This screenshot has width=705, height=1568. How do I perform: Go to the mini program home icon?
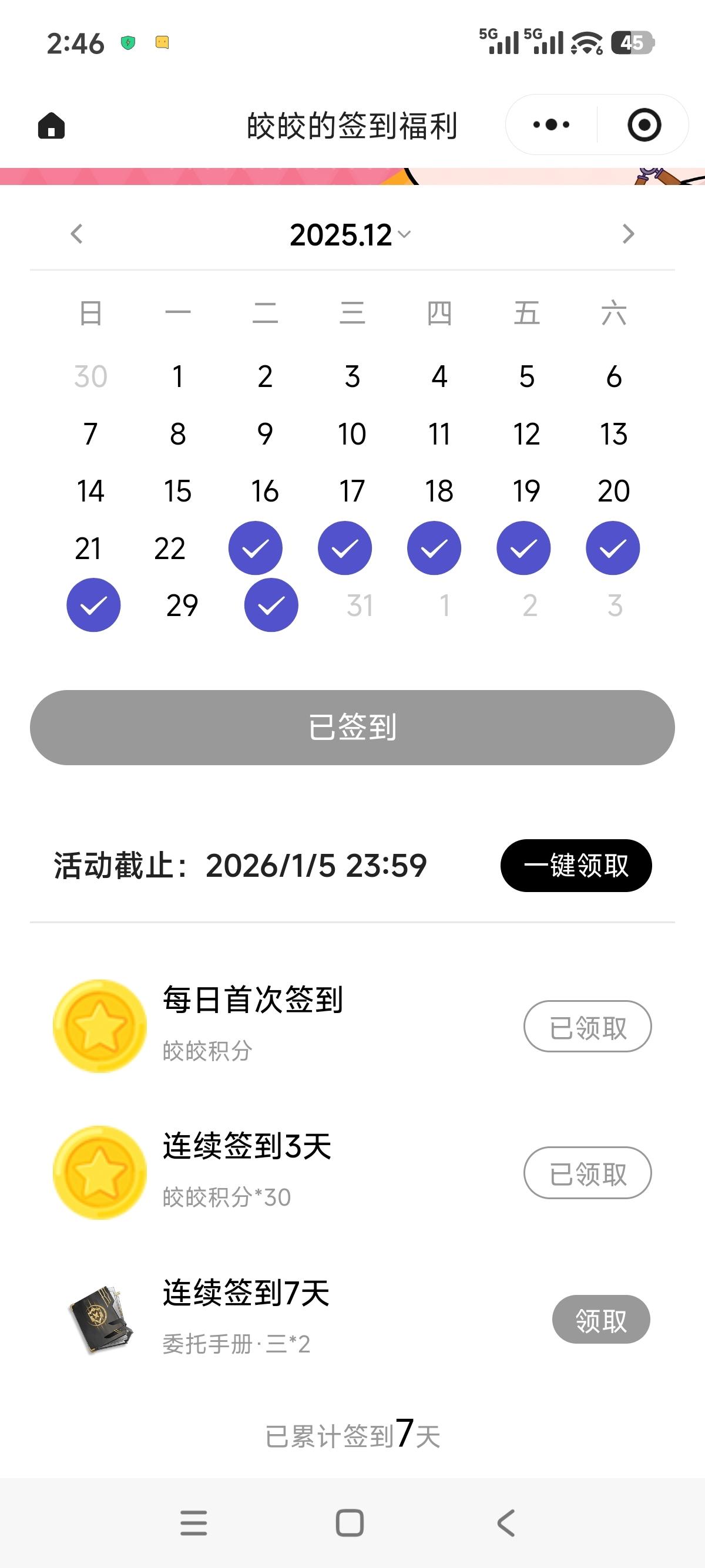pos(51,126)
